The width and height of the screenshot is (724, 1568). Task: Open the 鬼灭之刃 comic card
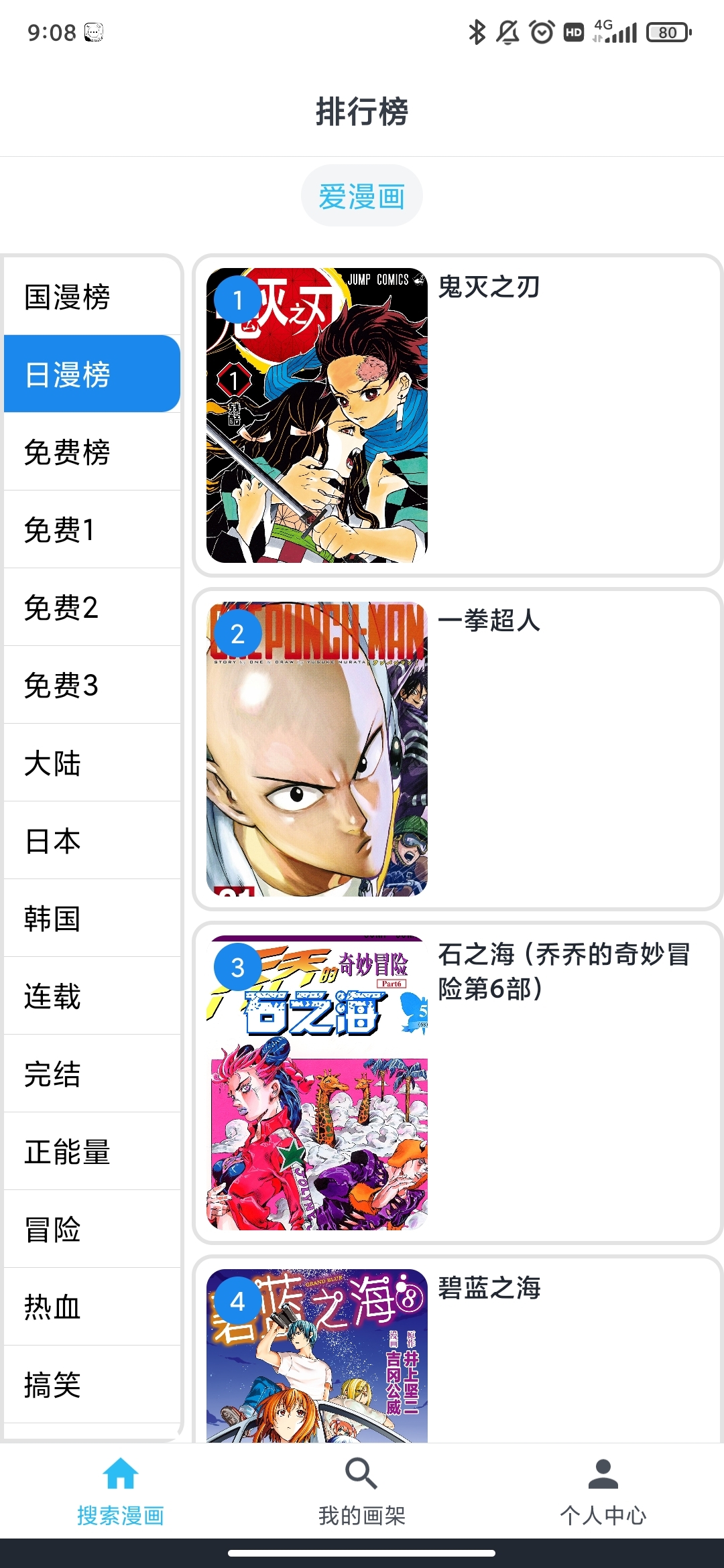coord(457,415)
